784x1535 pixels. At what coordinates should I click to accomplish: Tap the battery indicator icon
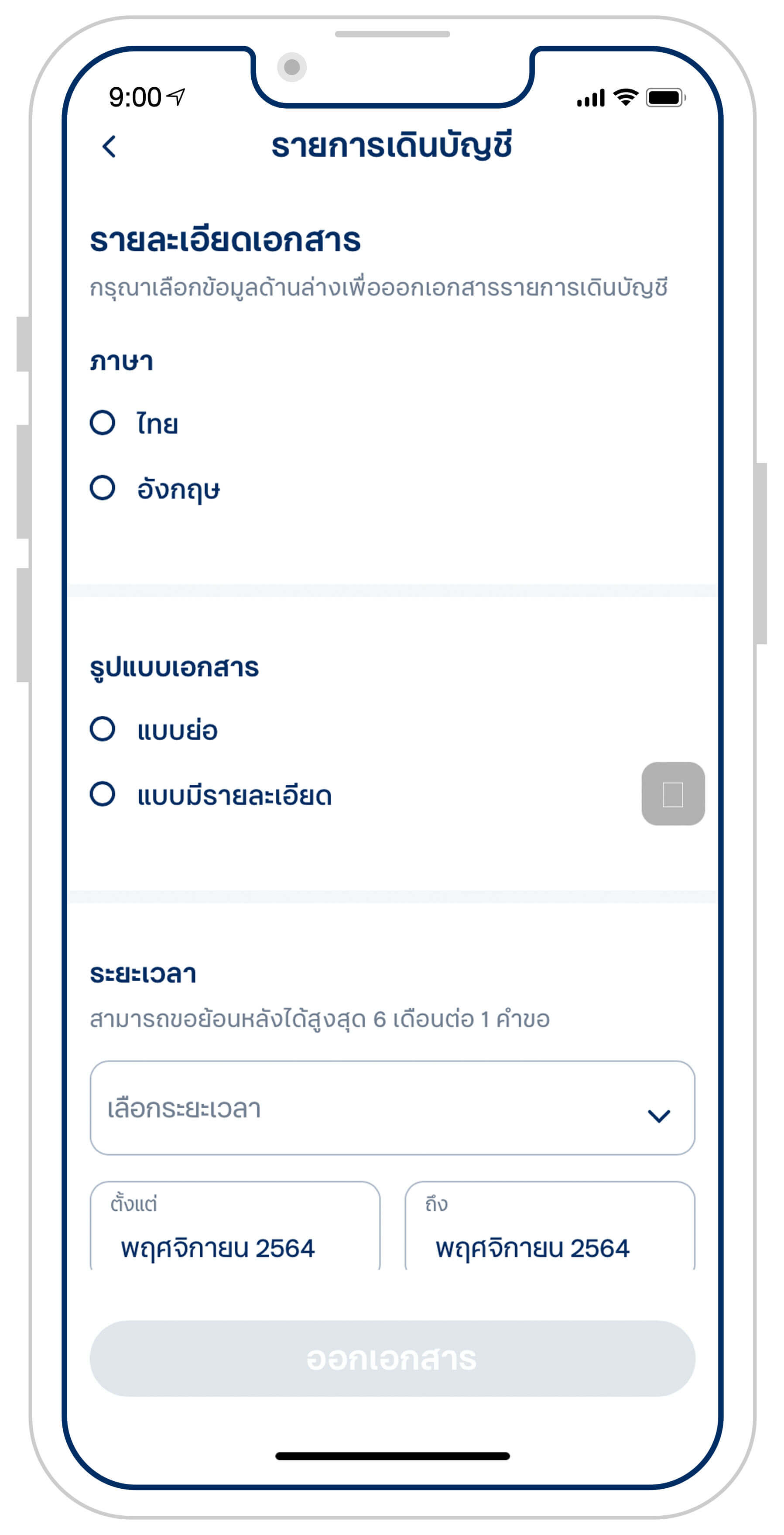pyautogui.click(x=664, y=97)
